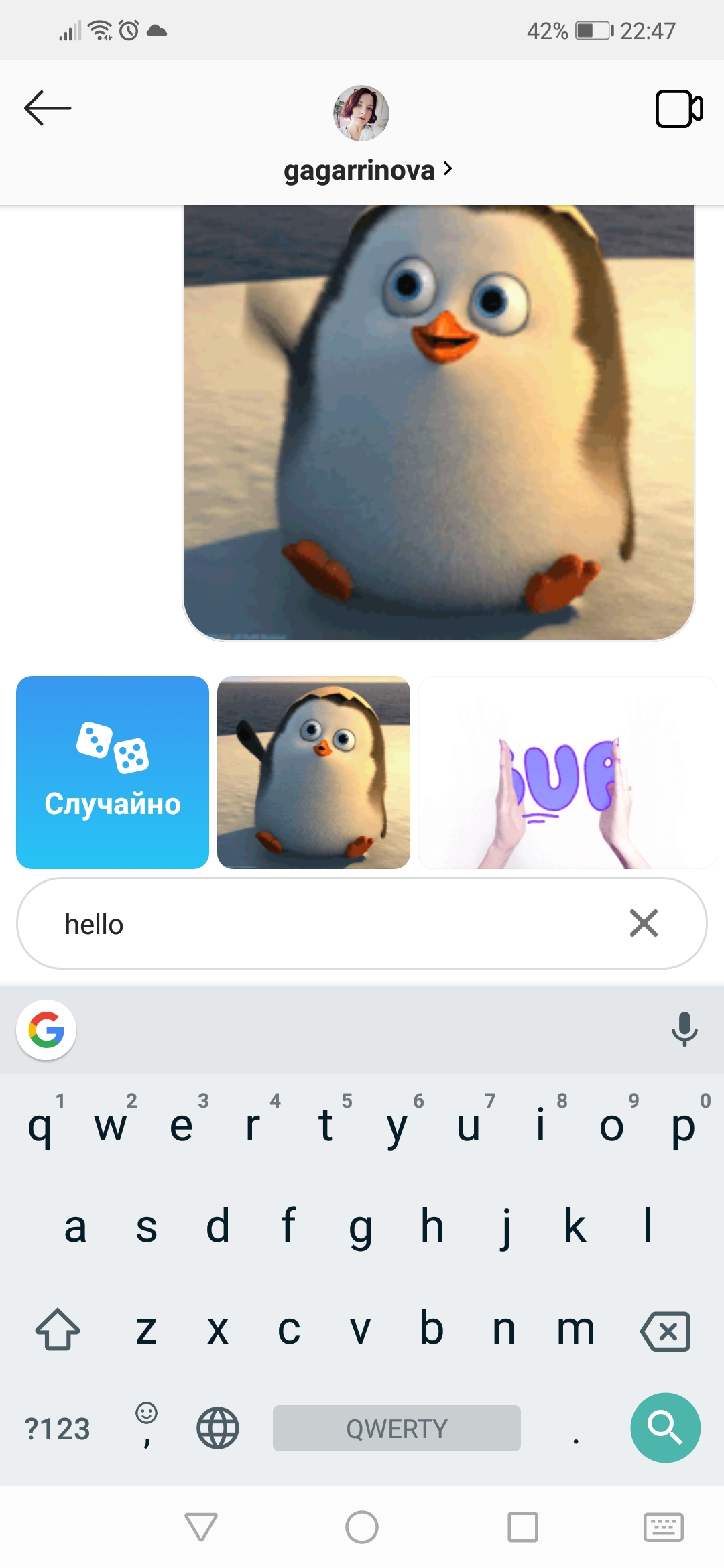Image resolution: width=724 pixels, height=1568 pixels.
Task: Choose the purple SUP hands GIF
Action: [567, 772]
